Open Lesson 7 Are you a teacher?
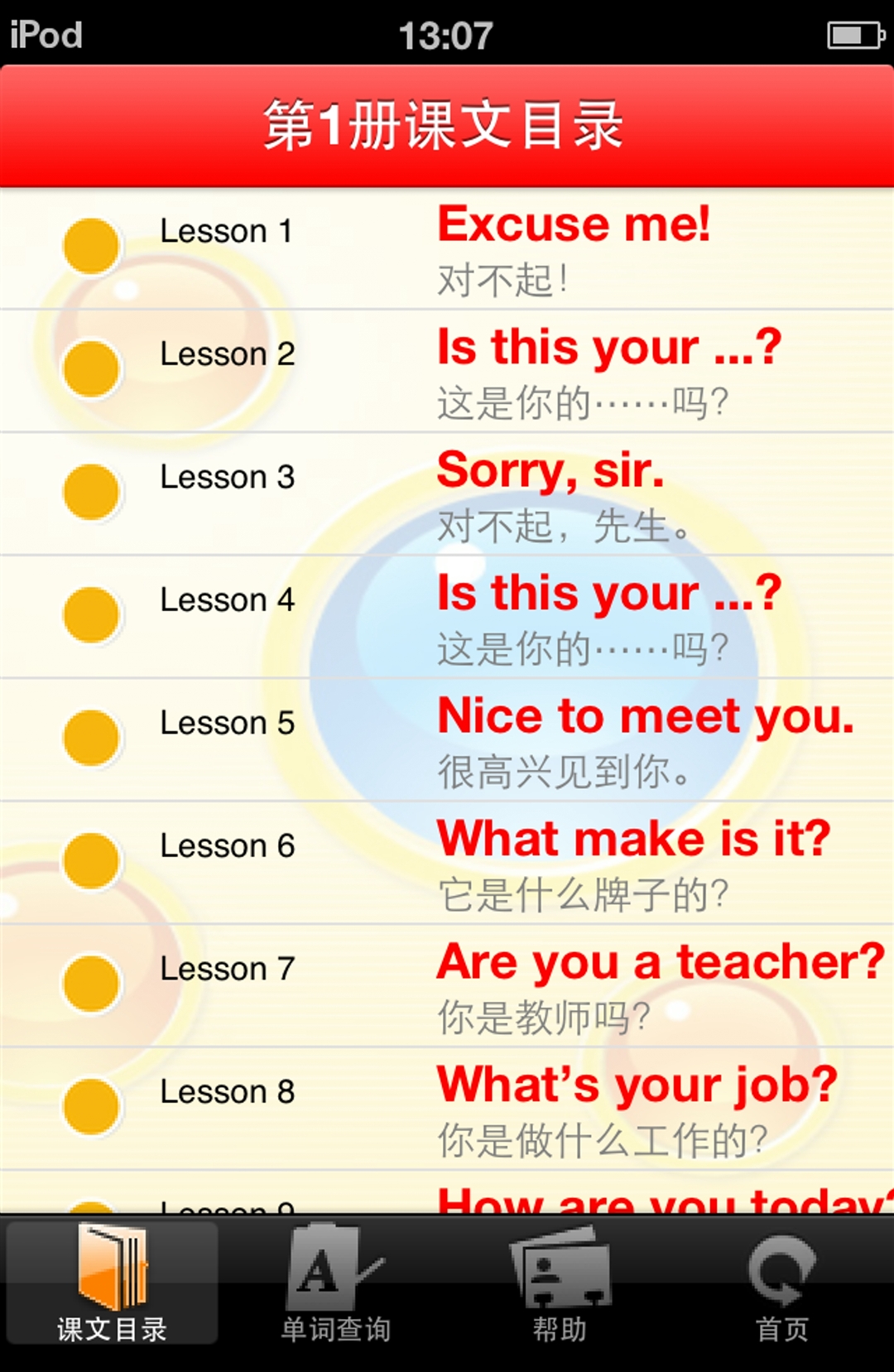The image size is (894, 1372). tap(447, 985)
